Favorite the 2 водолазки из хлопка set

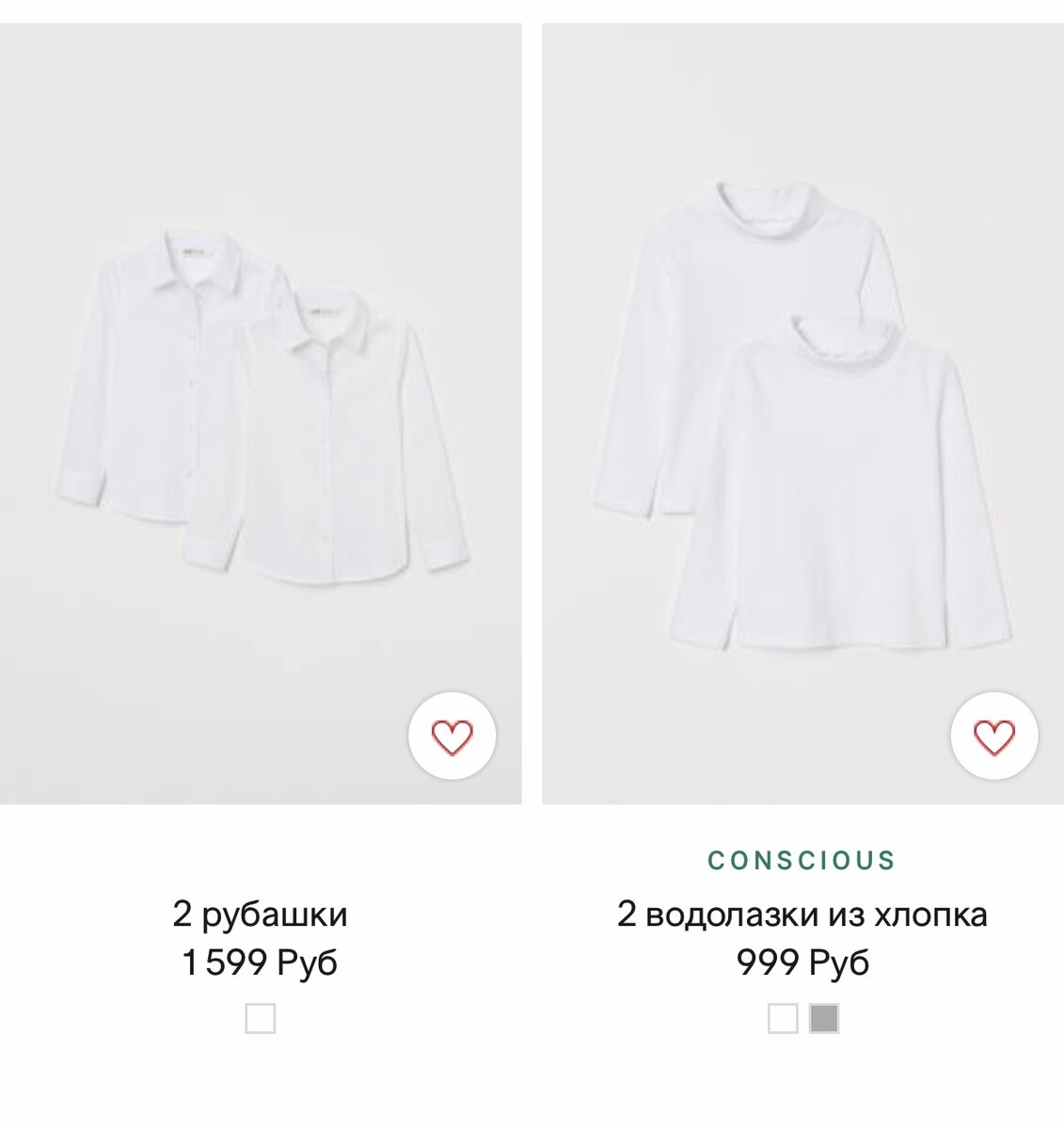(x=993, y=736)
